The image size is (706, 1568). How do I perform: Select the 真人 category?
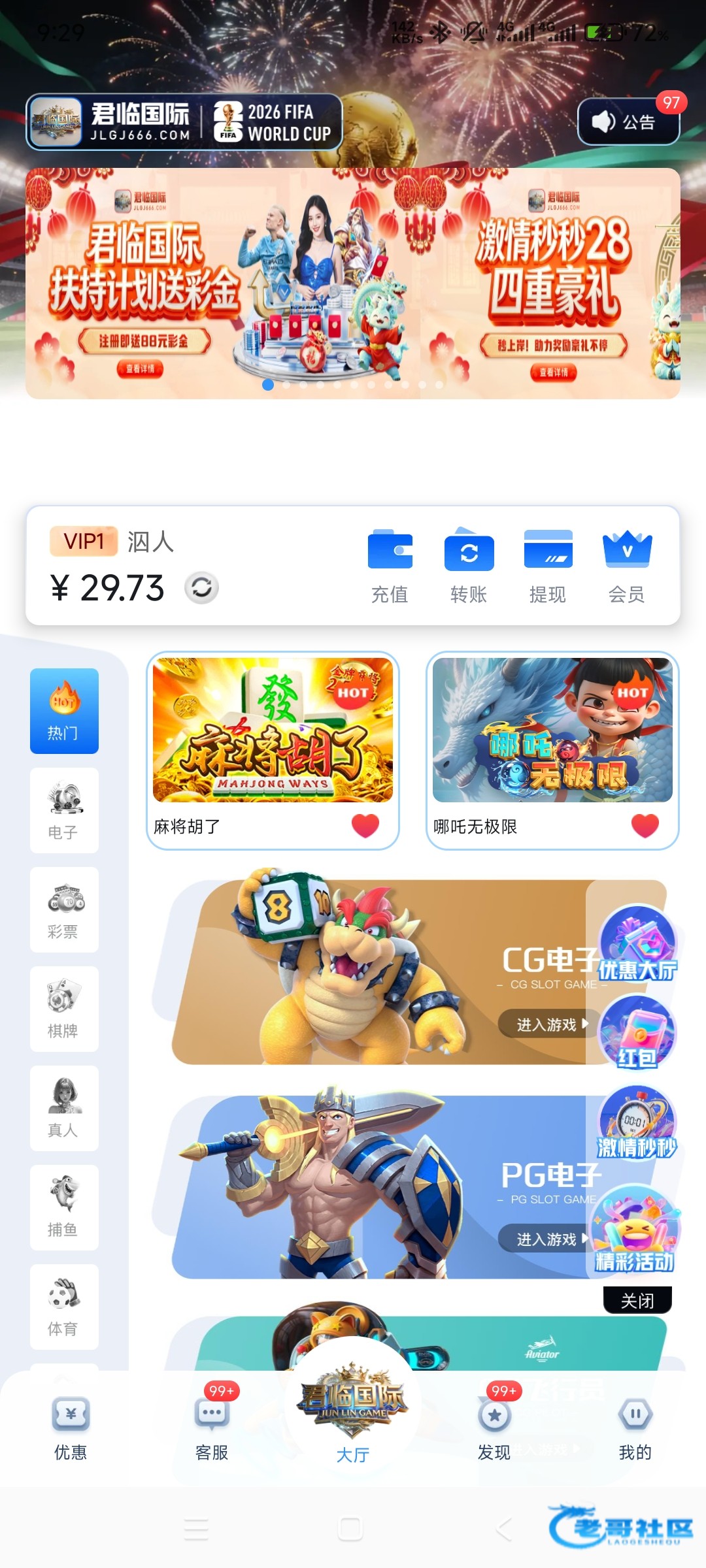coord(64,1108)
